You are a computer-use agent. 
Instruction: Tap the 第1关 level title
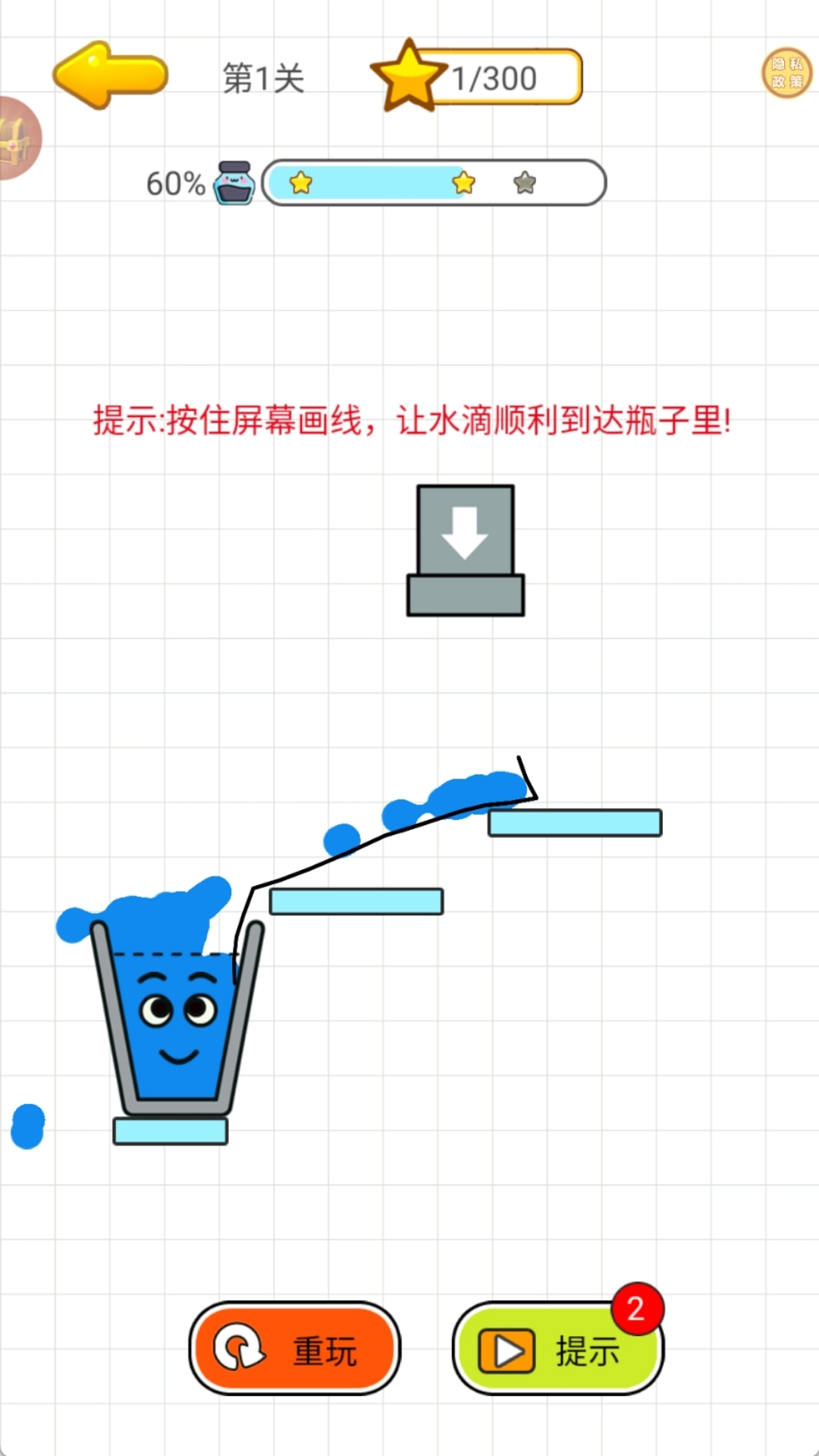[x=262, y=76]
